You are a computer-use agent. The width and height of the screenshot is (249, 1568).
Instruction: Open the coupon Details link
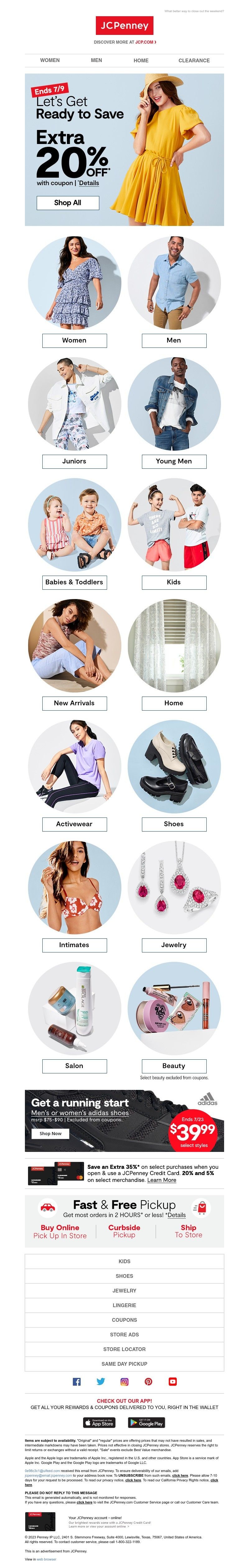pyautogui.click(x=89, y=183)
